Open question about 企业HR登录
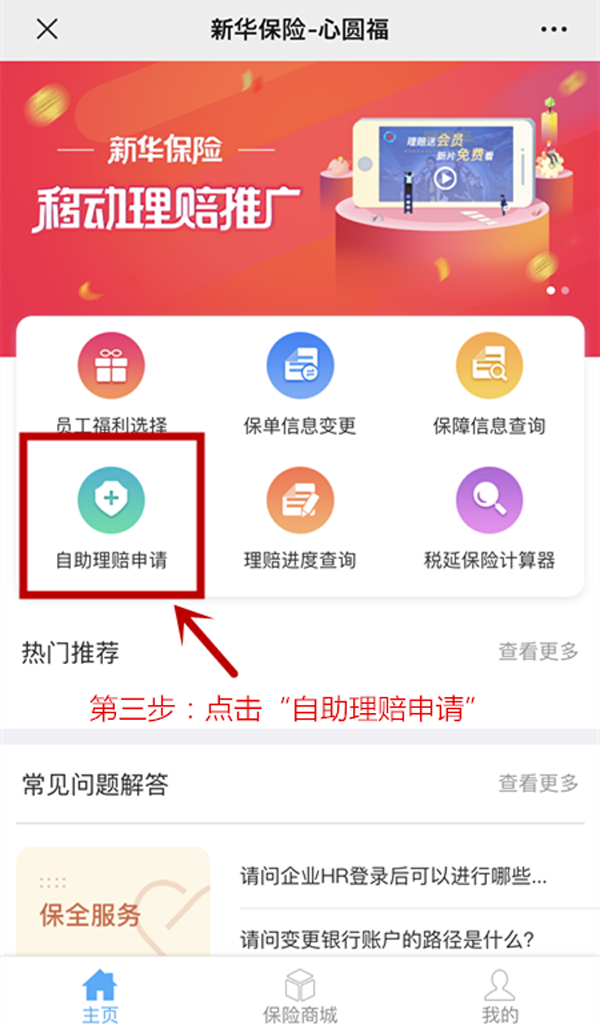This screenshot has width=600, height=1025. 394,877
